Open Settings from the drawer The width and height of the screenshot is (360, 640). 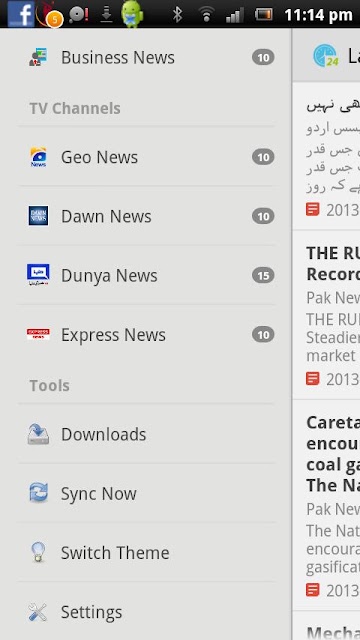tap(146, 612)
